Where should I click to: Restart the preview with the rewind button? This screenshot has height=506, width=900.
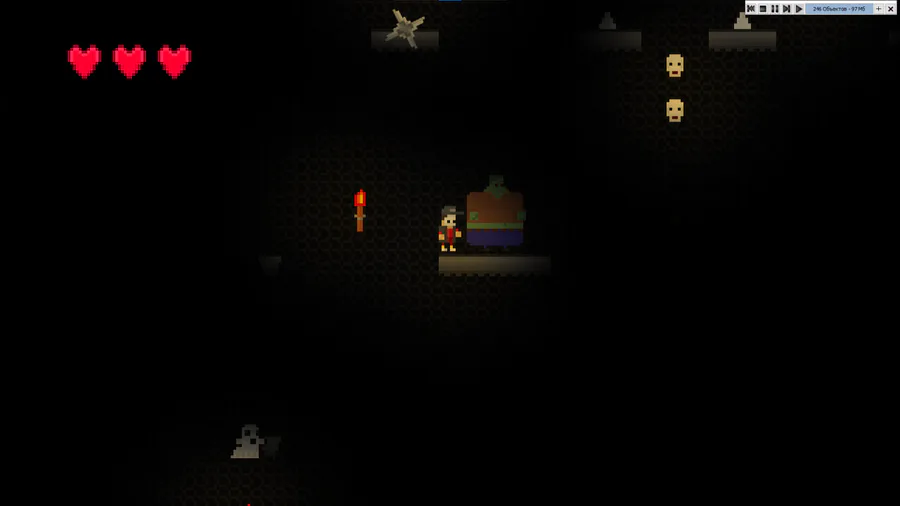(751, 9)
